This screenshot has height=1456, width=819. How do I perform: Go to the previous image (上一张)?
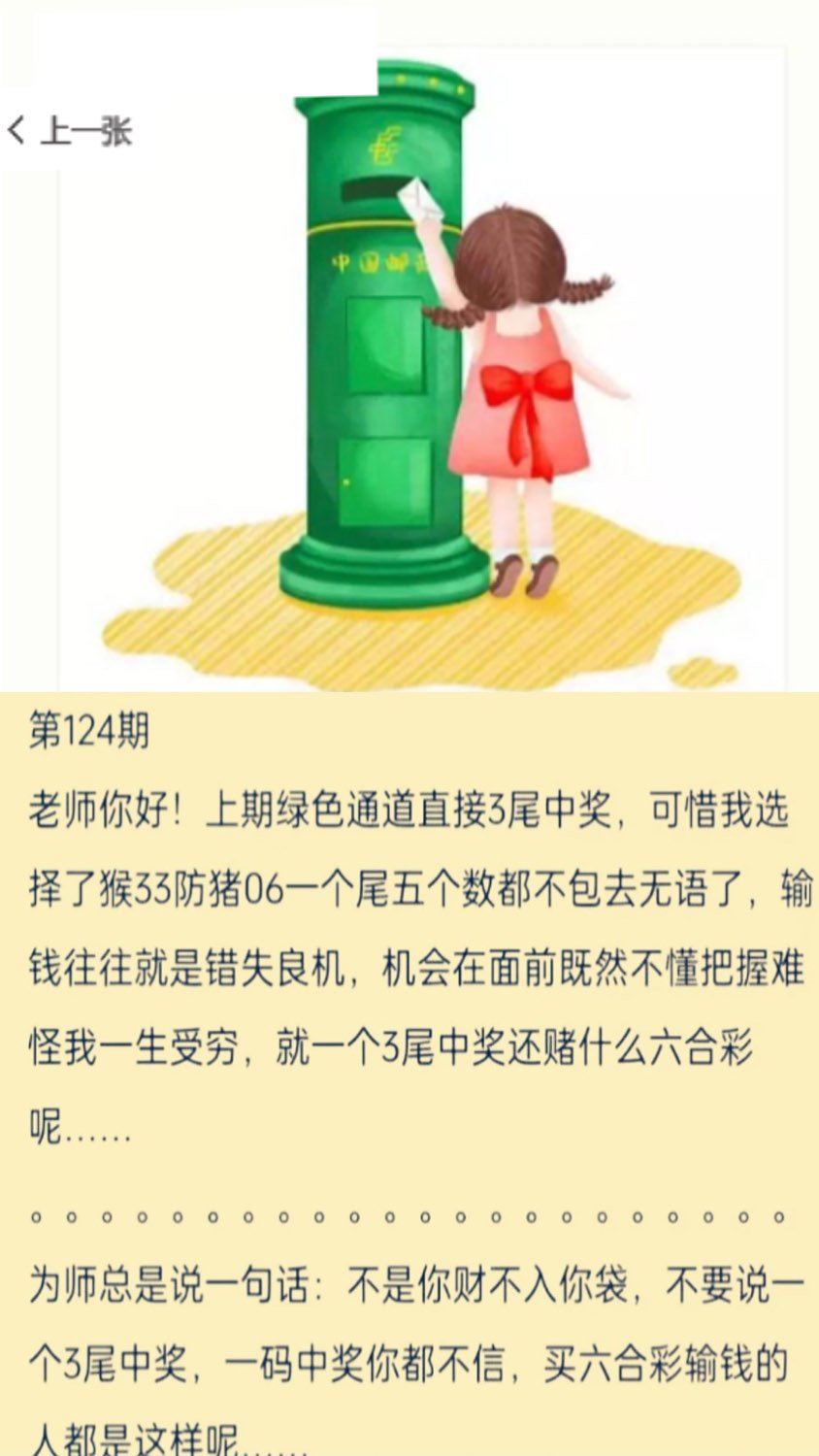pos(70,130)
